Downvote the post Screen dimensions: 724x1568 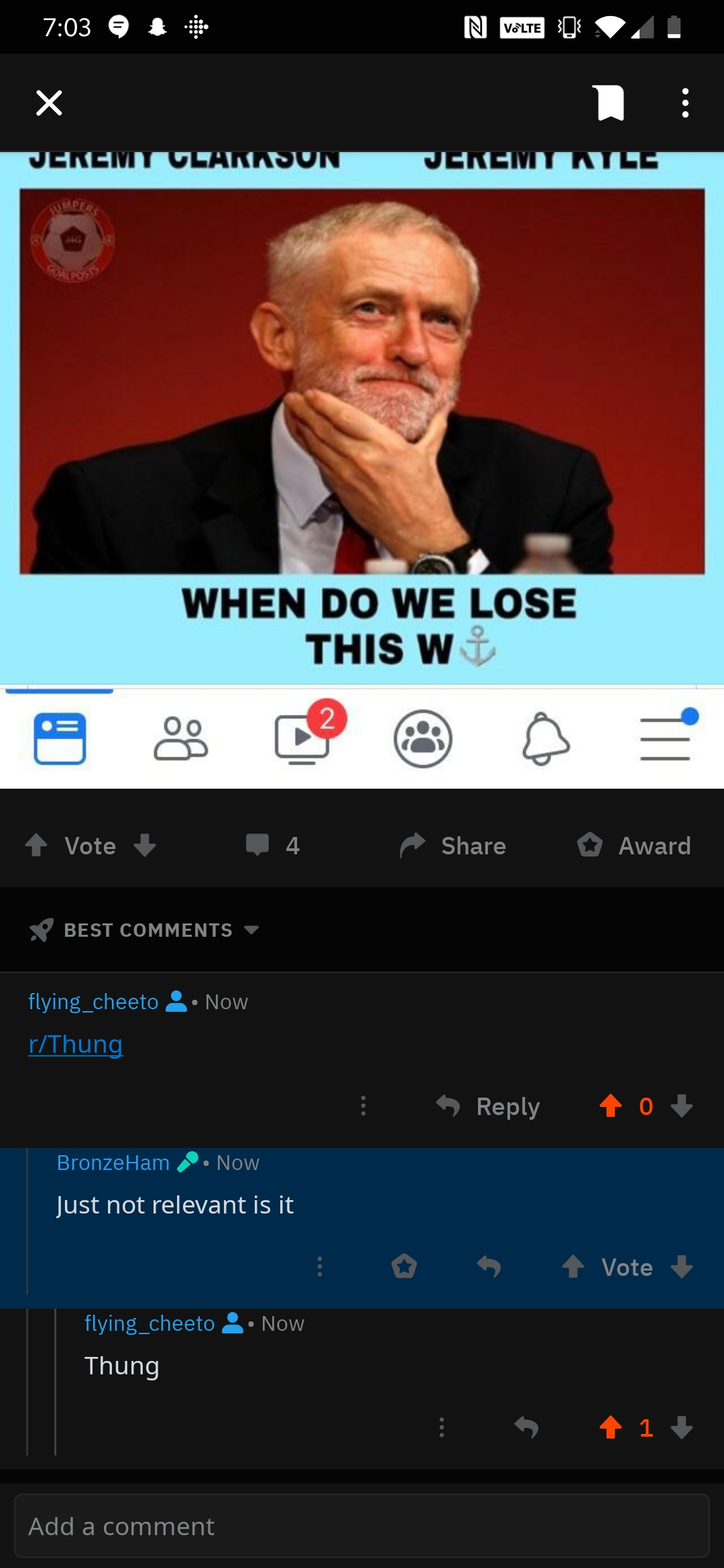[145, 846]
